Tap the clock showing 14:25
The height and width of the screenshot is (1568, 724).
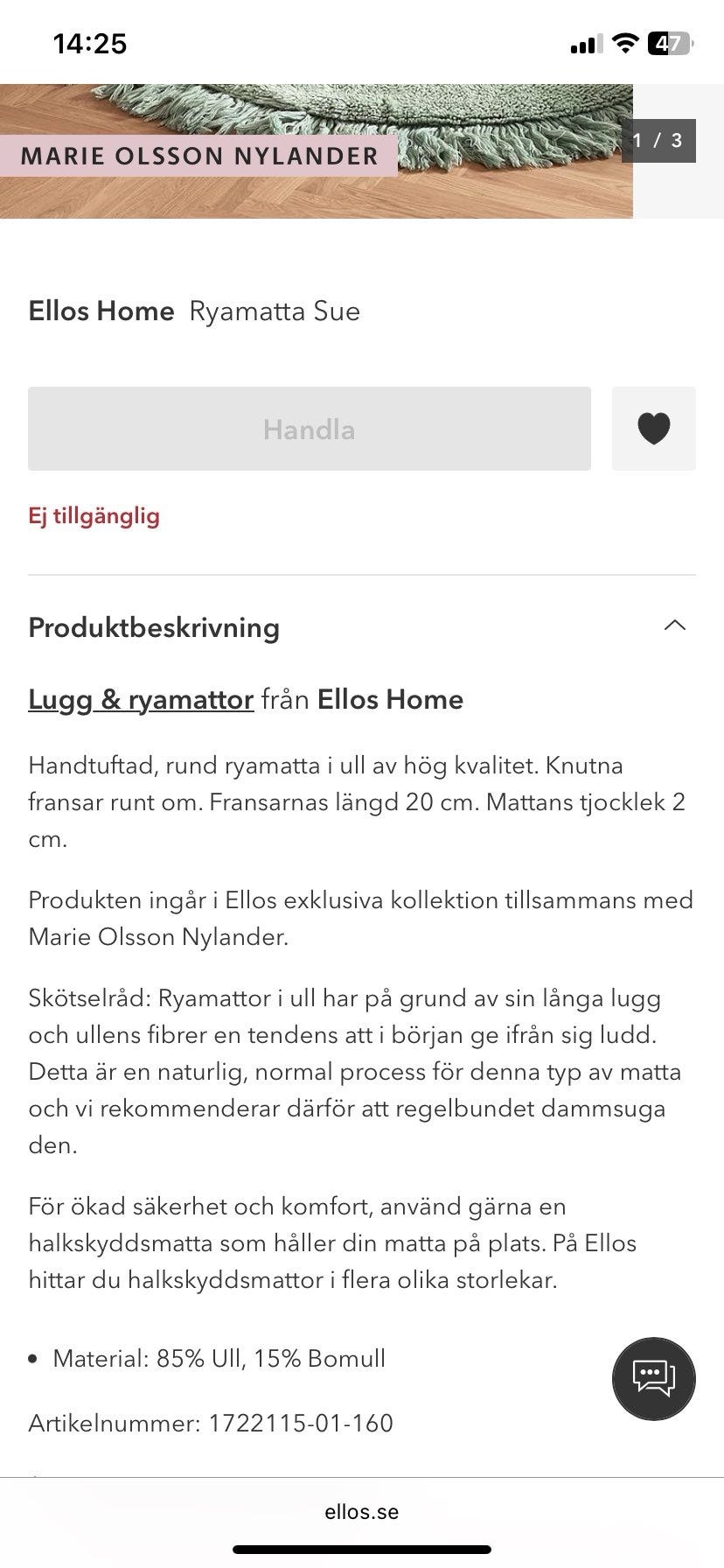point(90,44)
